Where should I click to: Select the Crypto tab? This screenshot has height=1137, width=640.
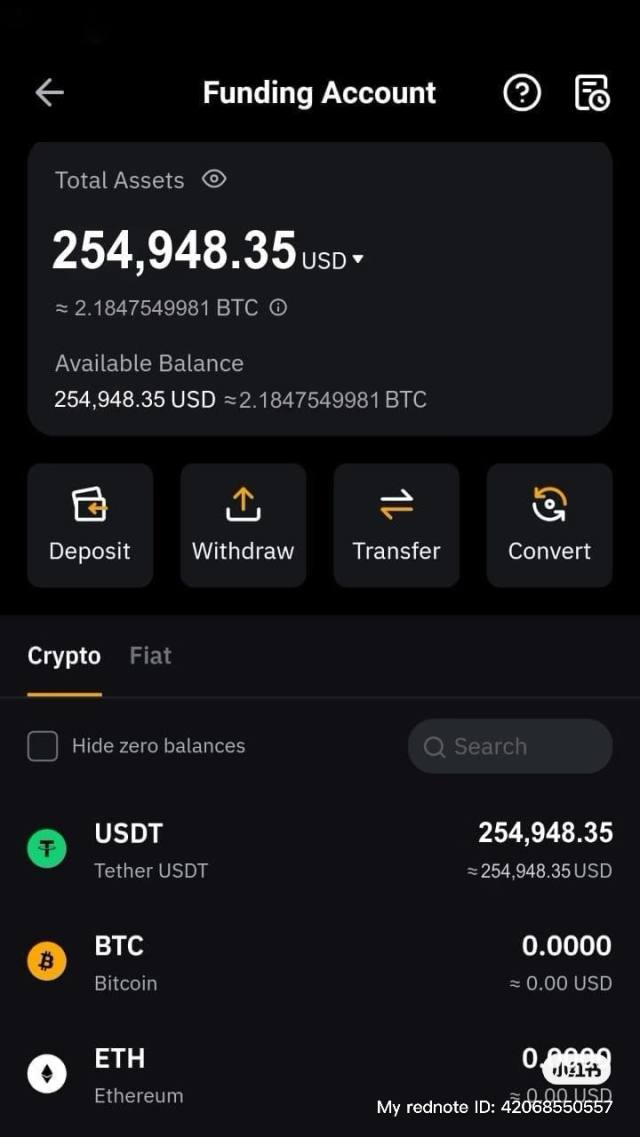pyautogui.click(x=64, y=656)
